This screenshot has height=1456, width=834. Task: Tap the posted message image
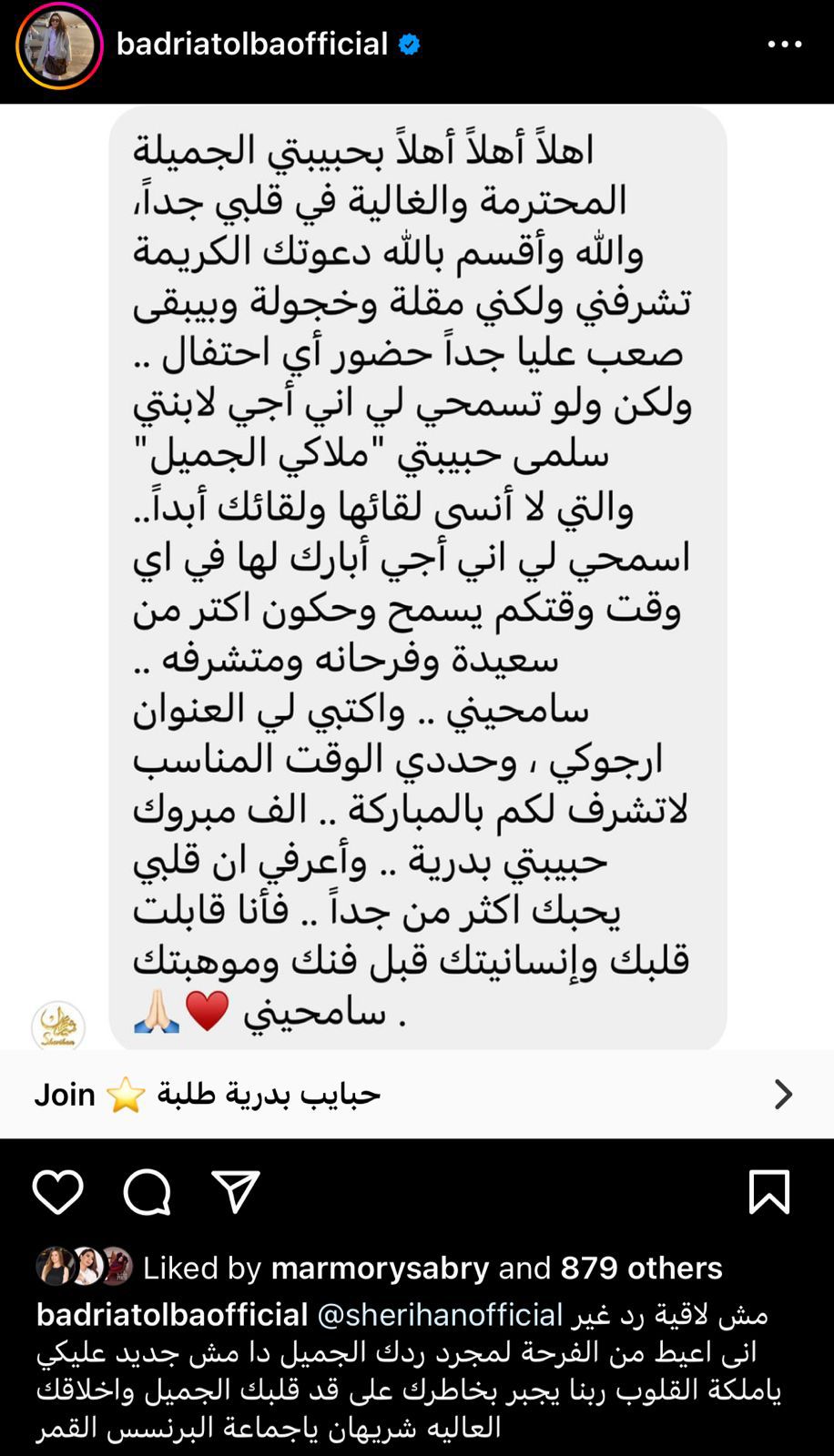coord(417,573)
